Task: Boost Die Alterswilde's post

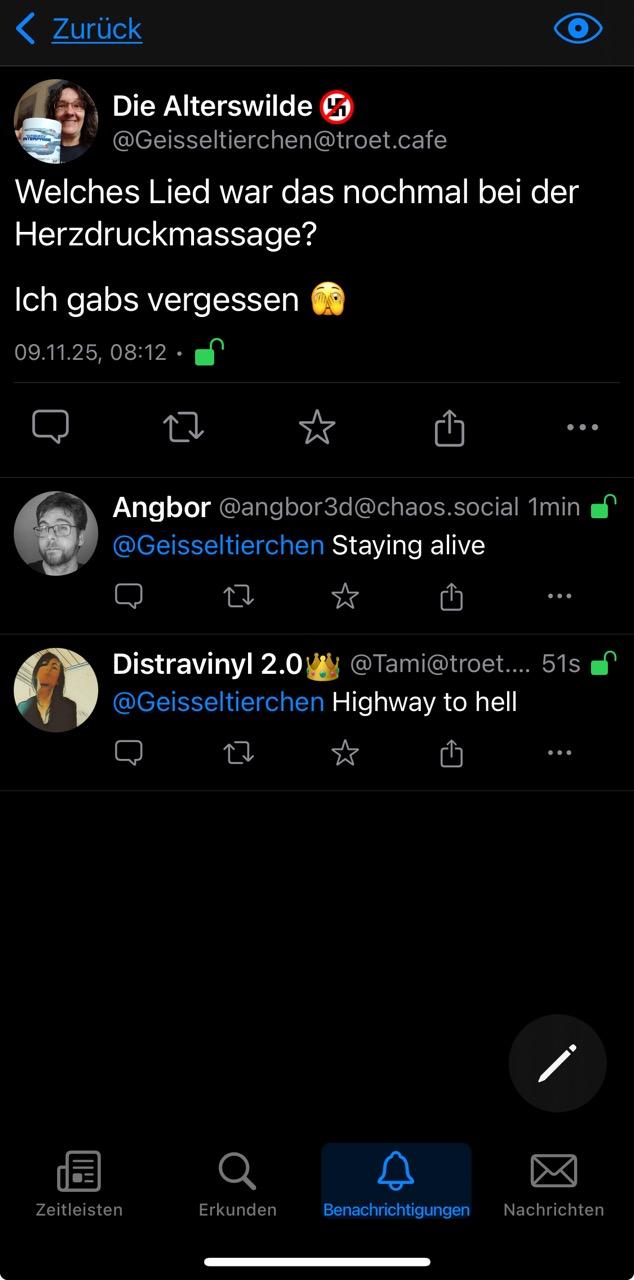Action: [x=183, y=427]
